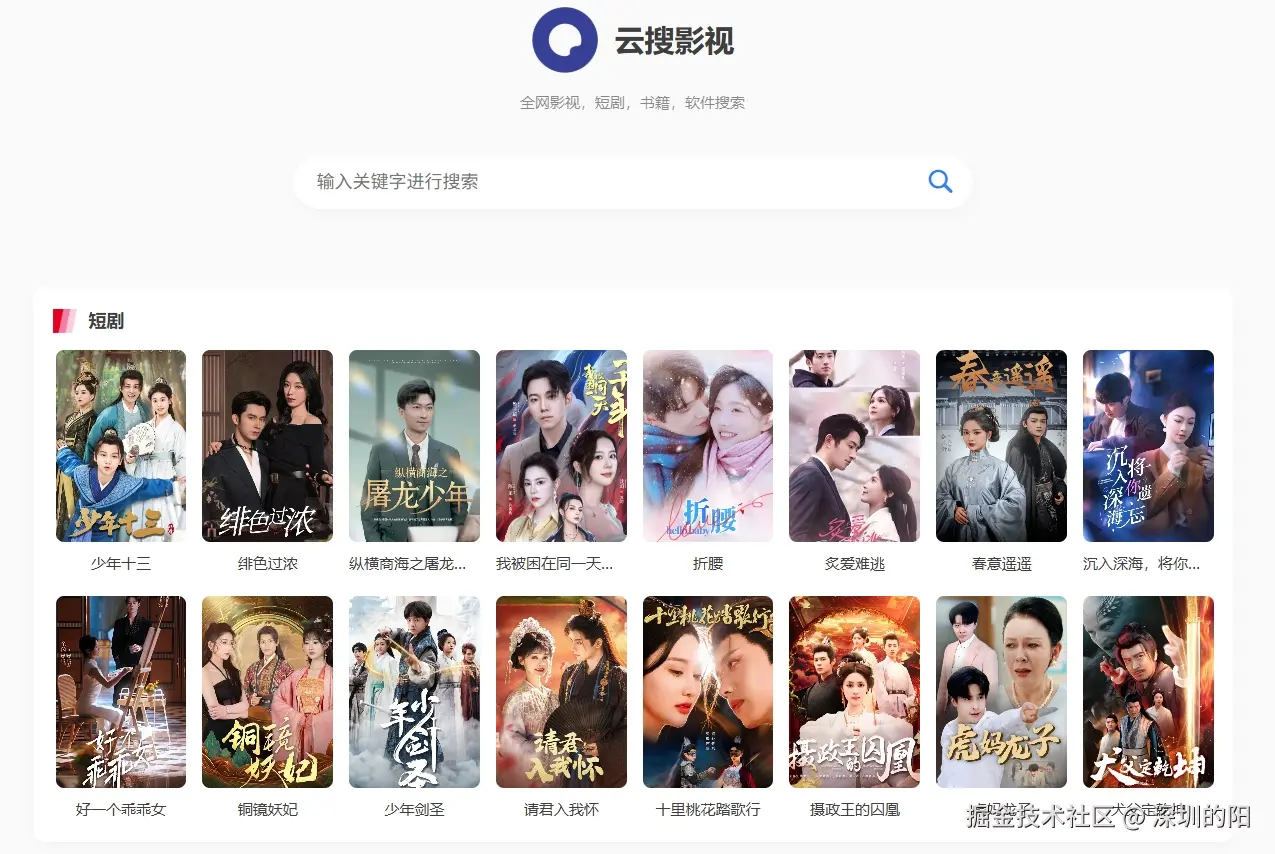Open the drama 少年剑圣

click(x=414, y=692)
